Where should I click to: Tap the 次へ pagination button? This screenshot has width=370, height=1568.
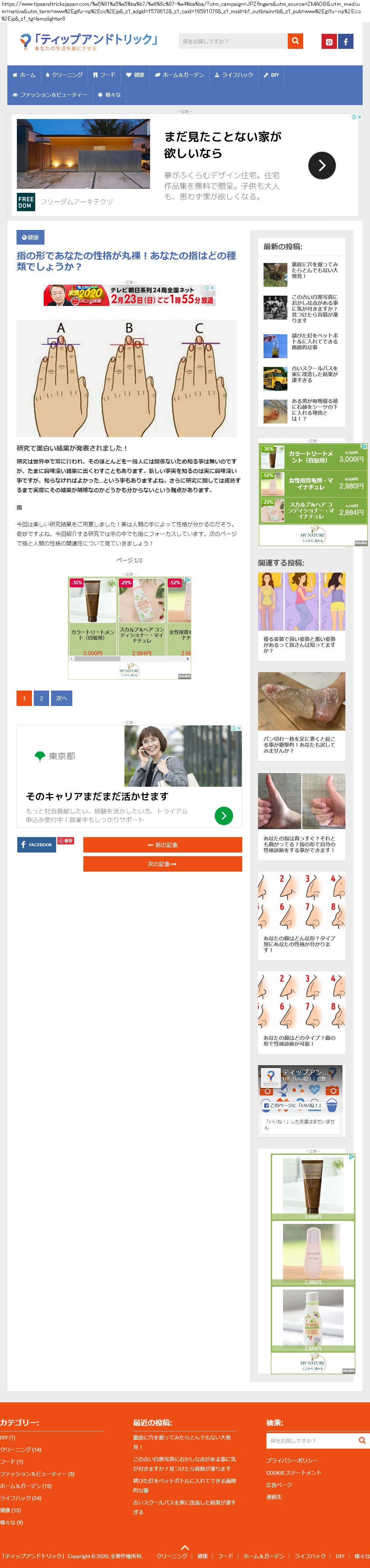pyautogui.click(x=61, y=698)
